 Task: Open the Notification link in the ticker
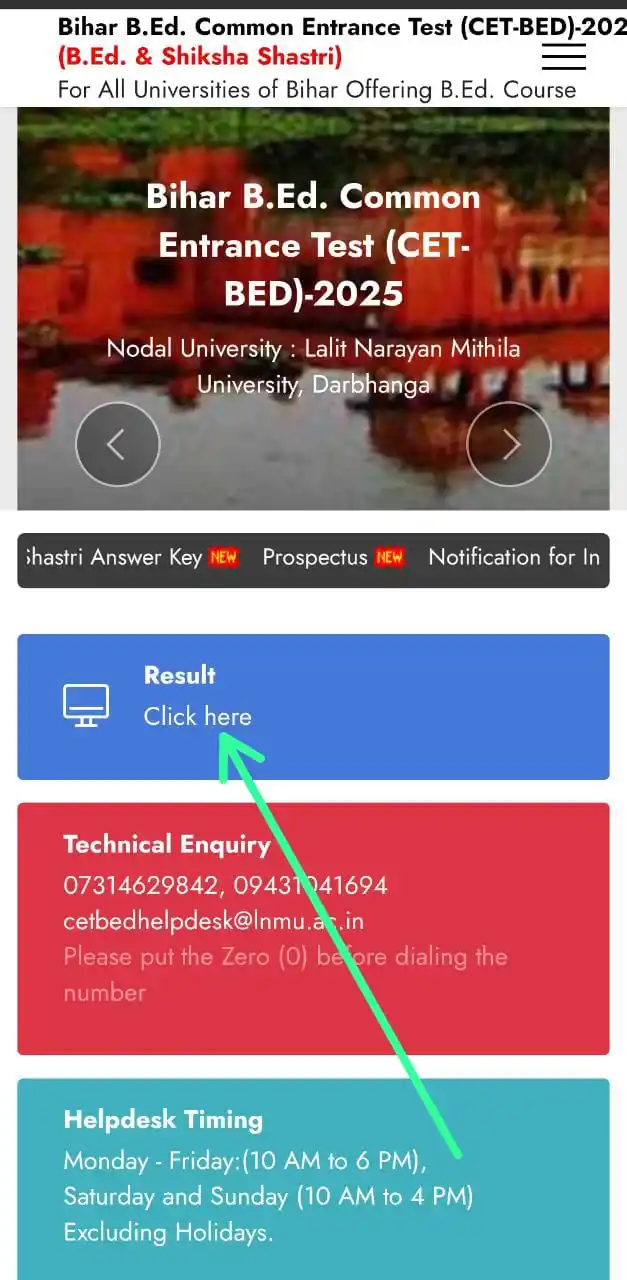(513, 558)
